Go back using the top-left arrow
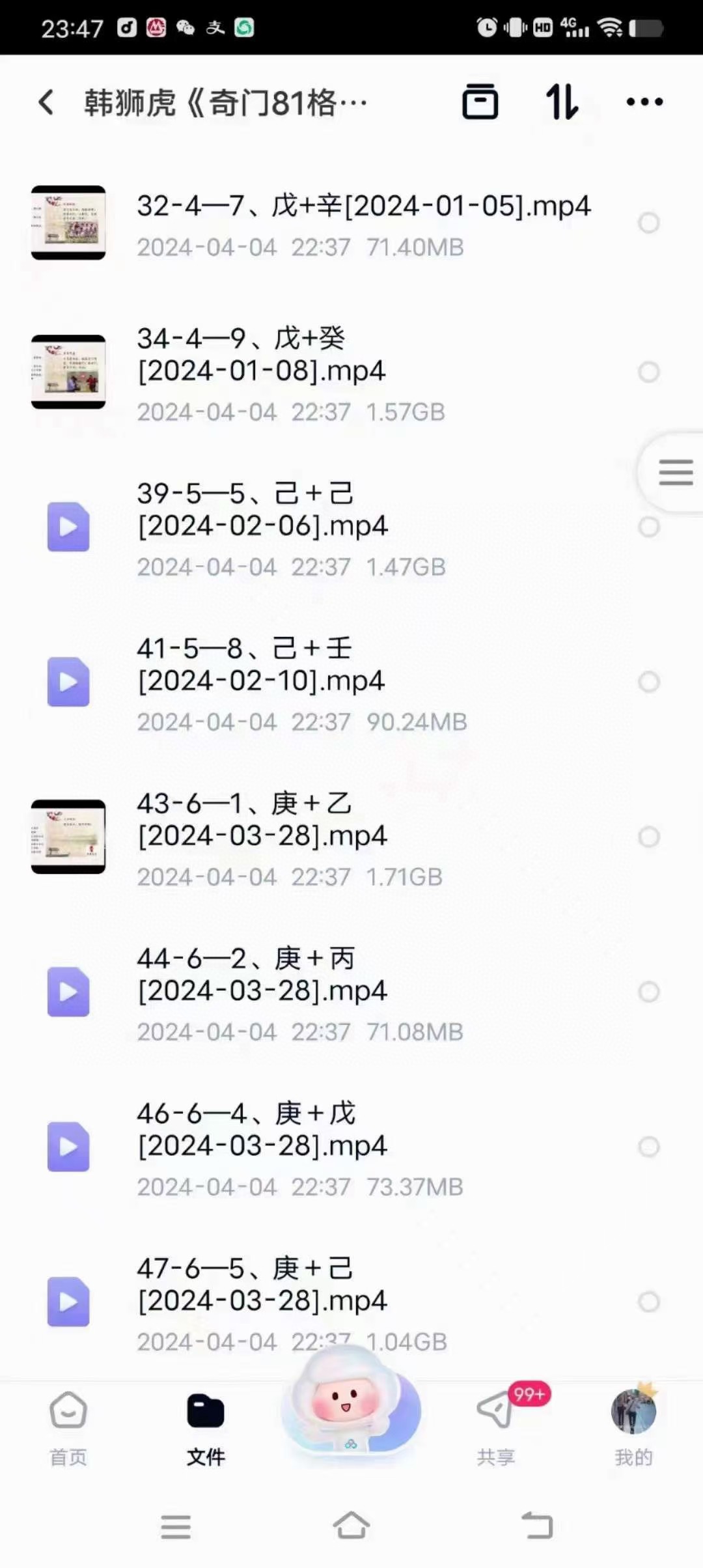Viewport: 703px width, 1568px height. [x=46, y=102]
